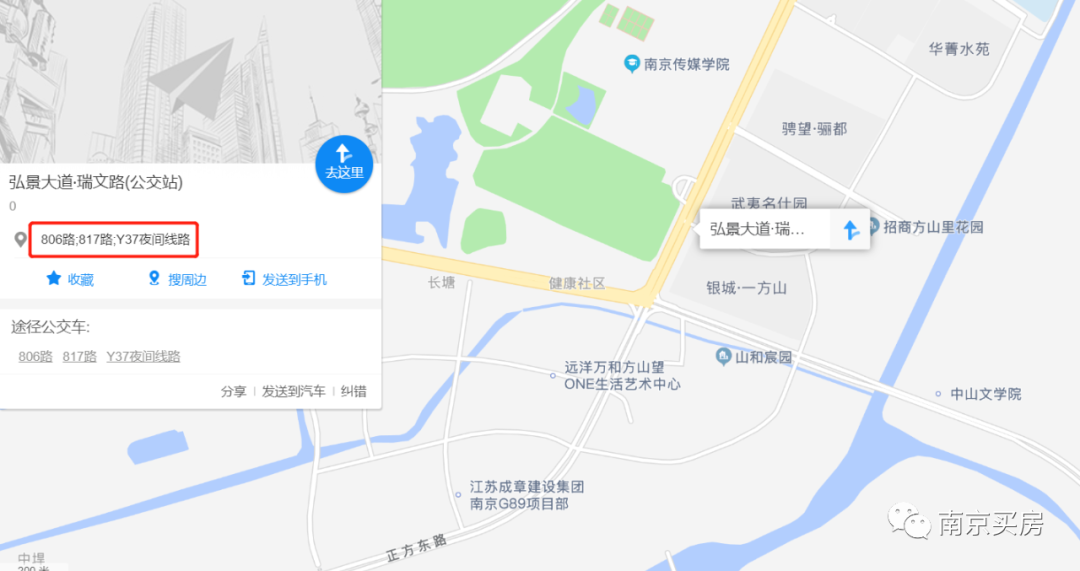
Task: Report an error via 纠错
Action: [x=354, y=391]
